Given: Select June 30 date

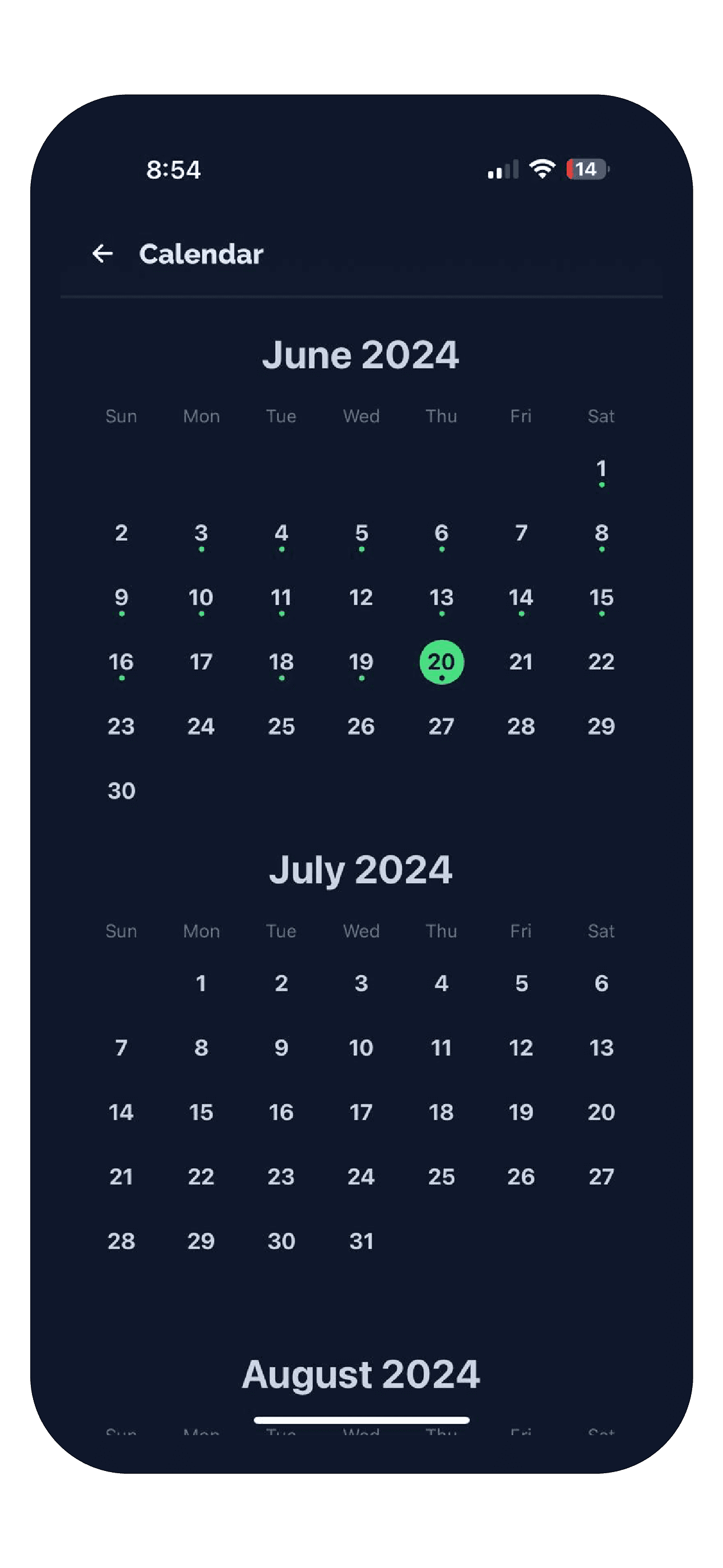Looking at the screenshot, I should (121, 791).
